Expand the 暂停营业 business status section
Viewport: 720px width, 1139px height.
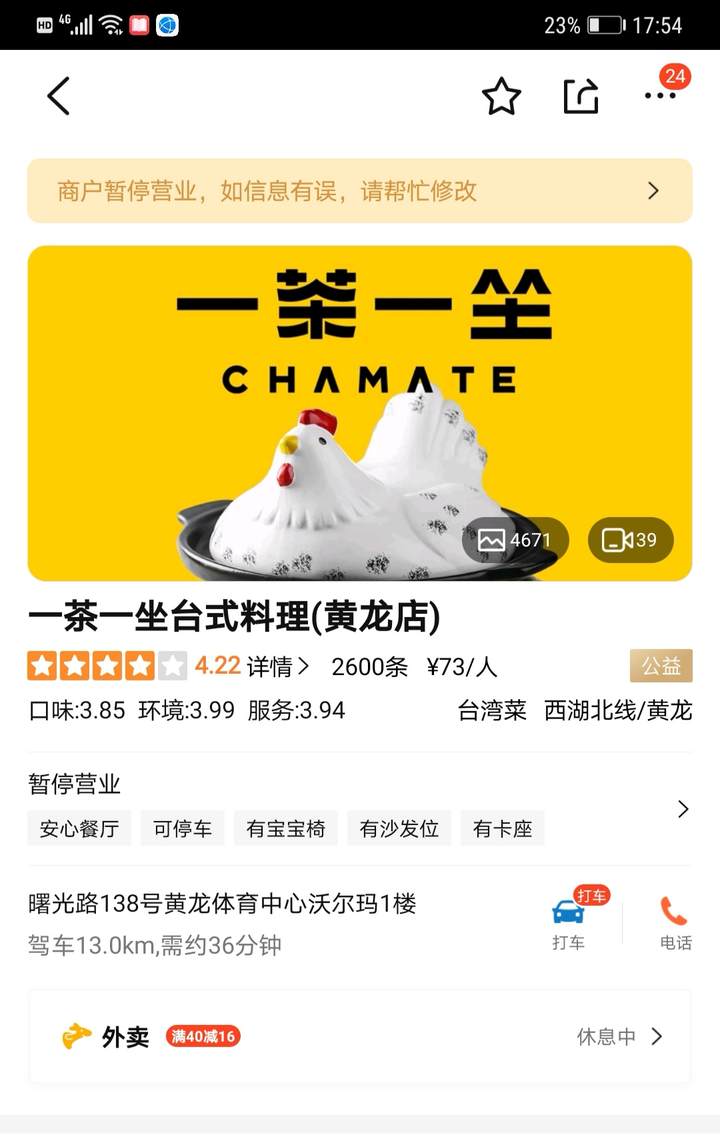[683, 809]
